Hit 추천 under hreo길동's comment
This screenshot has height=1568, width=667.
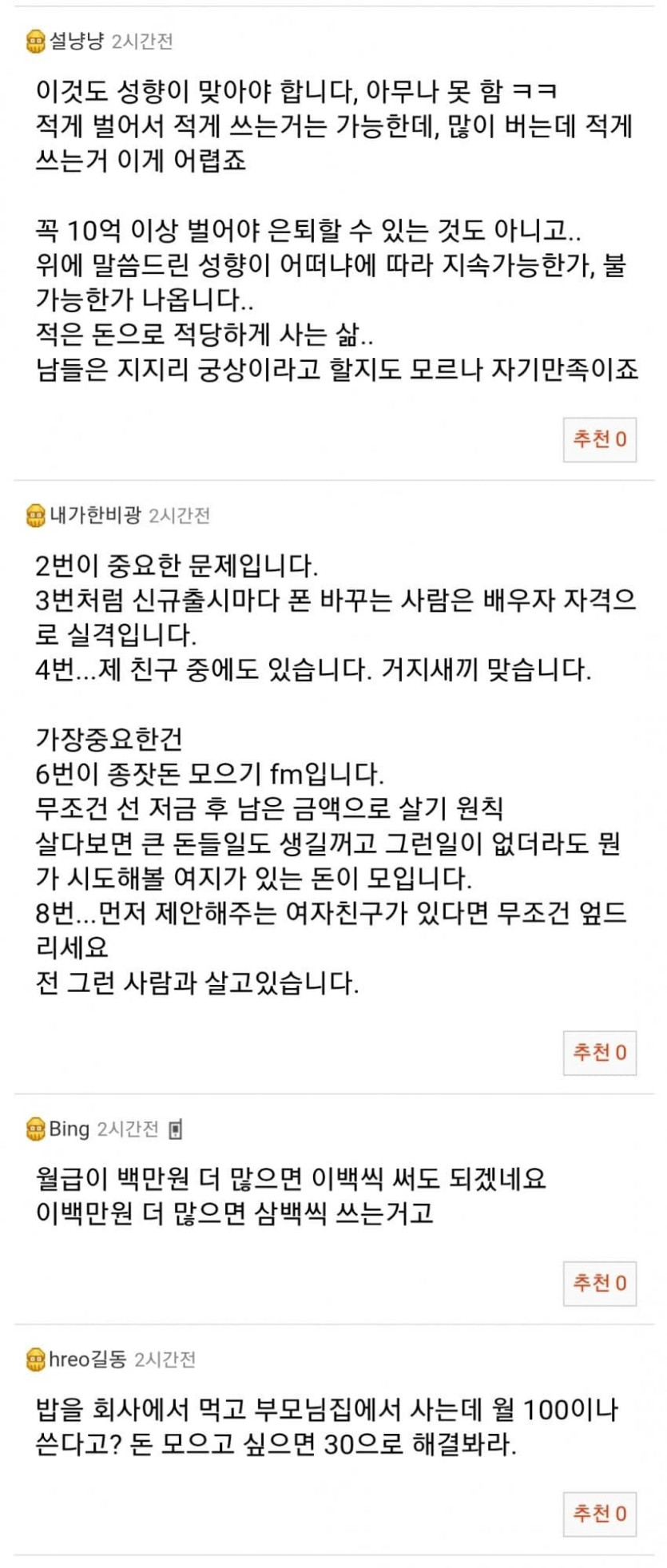pyautogui.click(x=599, y=1513)
